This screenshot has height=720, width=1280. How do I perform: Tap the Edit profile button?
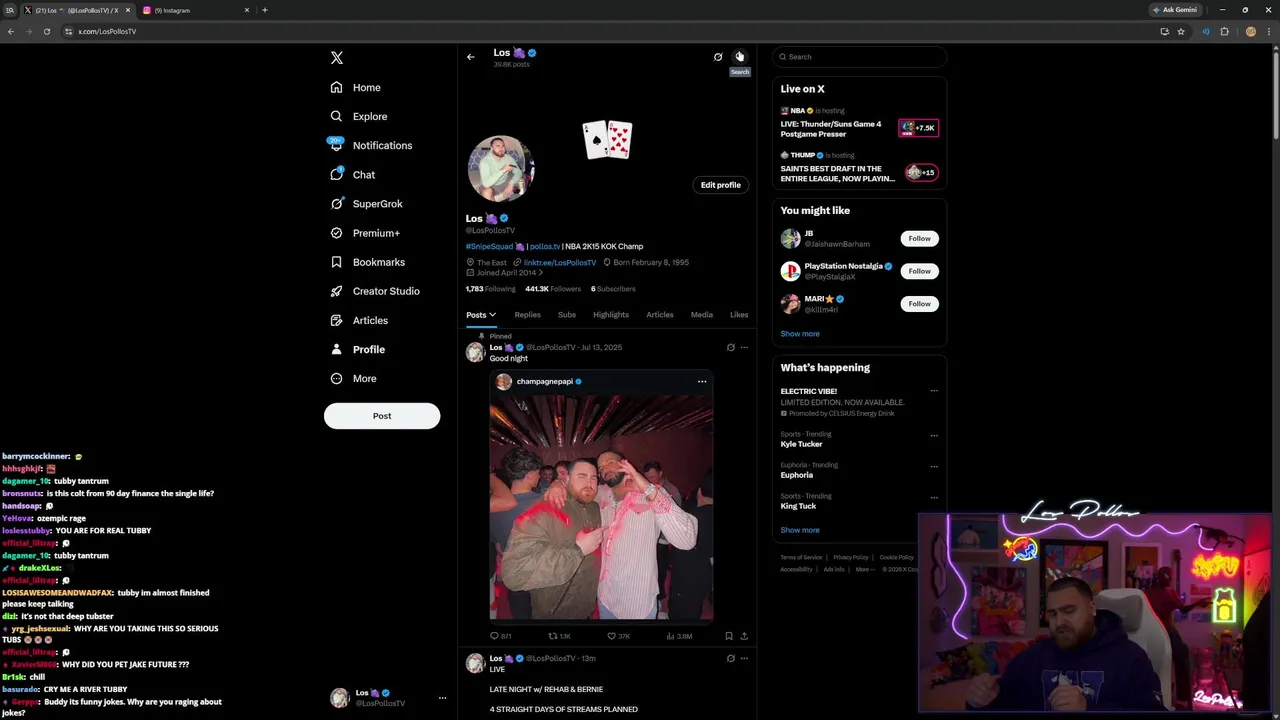720,185
